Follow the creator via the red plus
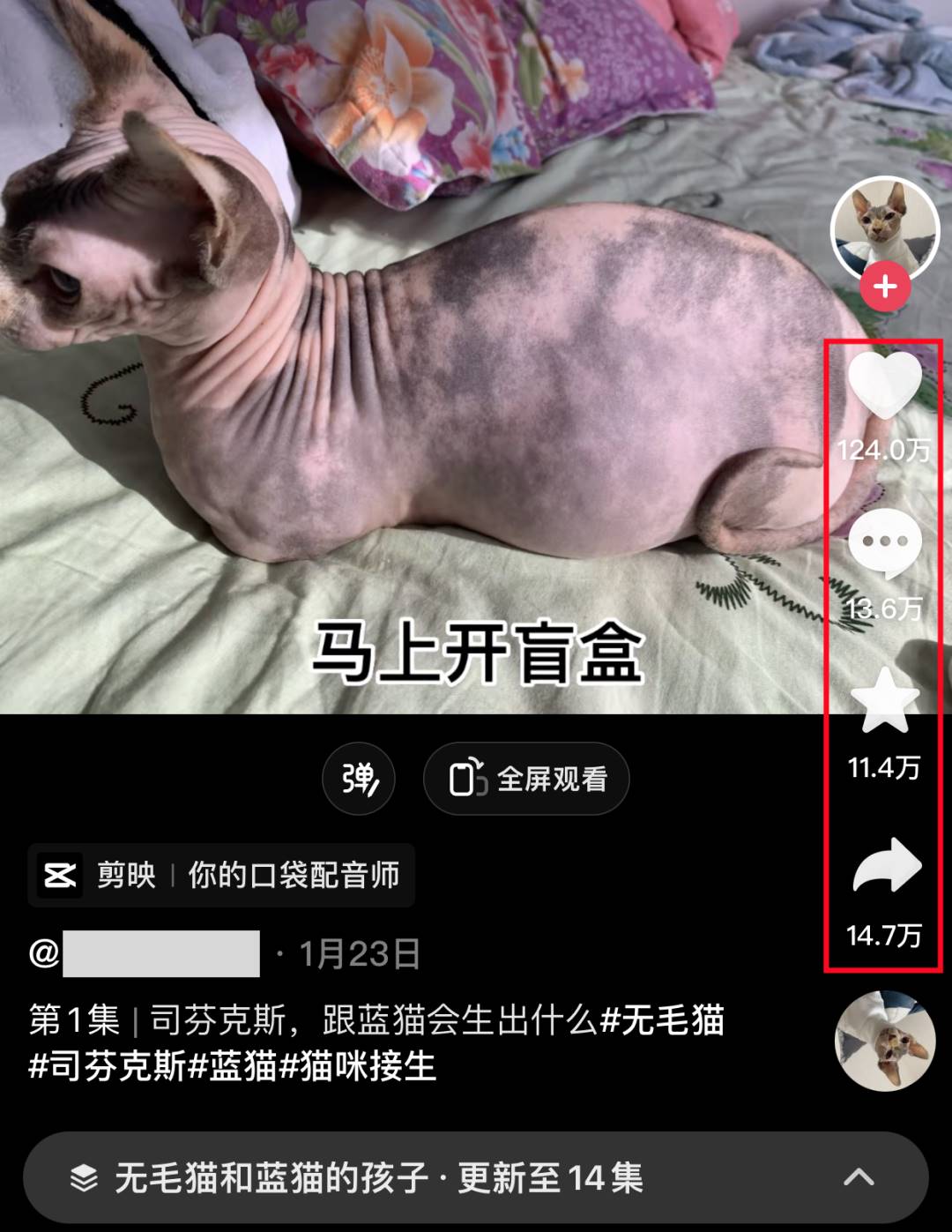The width and height of the screenshot is (952, 1232). pyautogui.click(x=884, y=287)
